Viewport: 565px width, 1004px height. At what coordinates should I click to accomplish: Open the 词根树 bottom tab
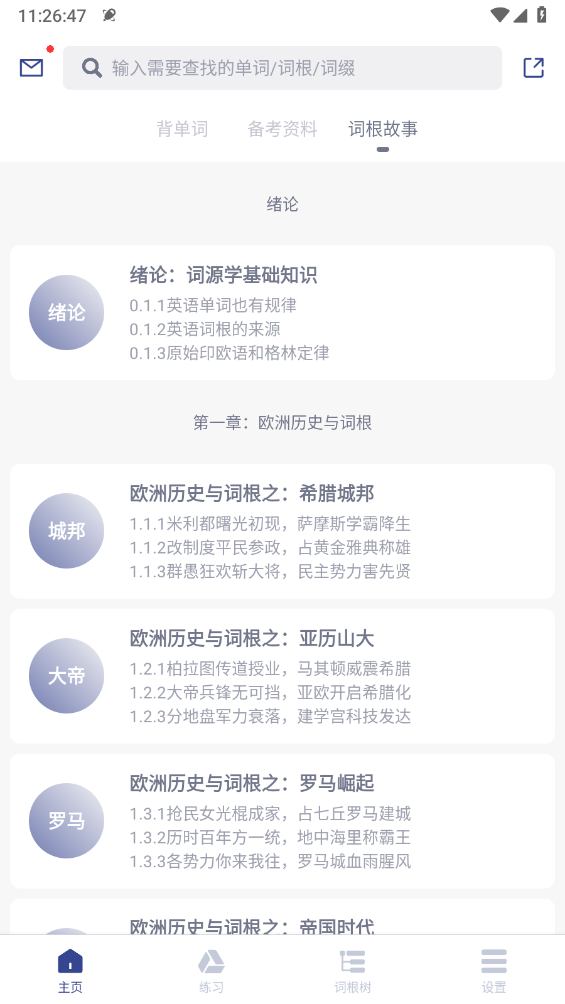pos(352,970)
